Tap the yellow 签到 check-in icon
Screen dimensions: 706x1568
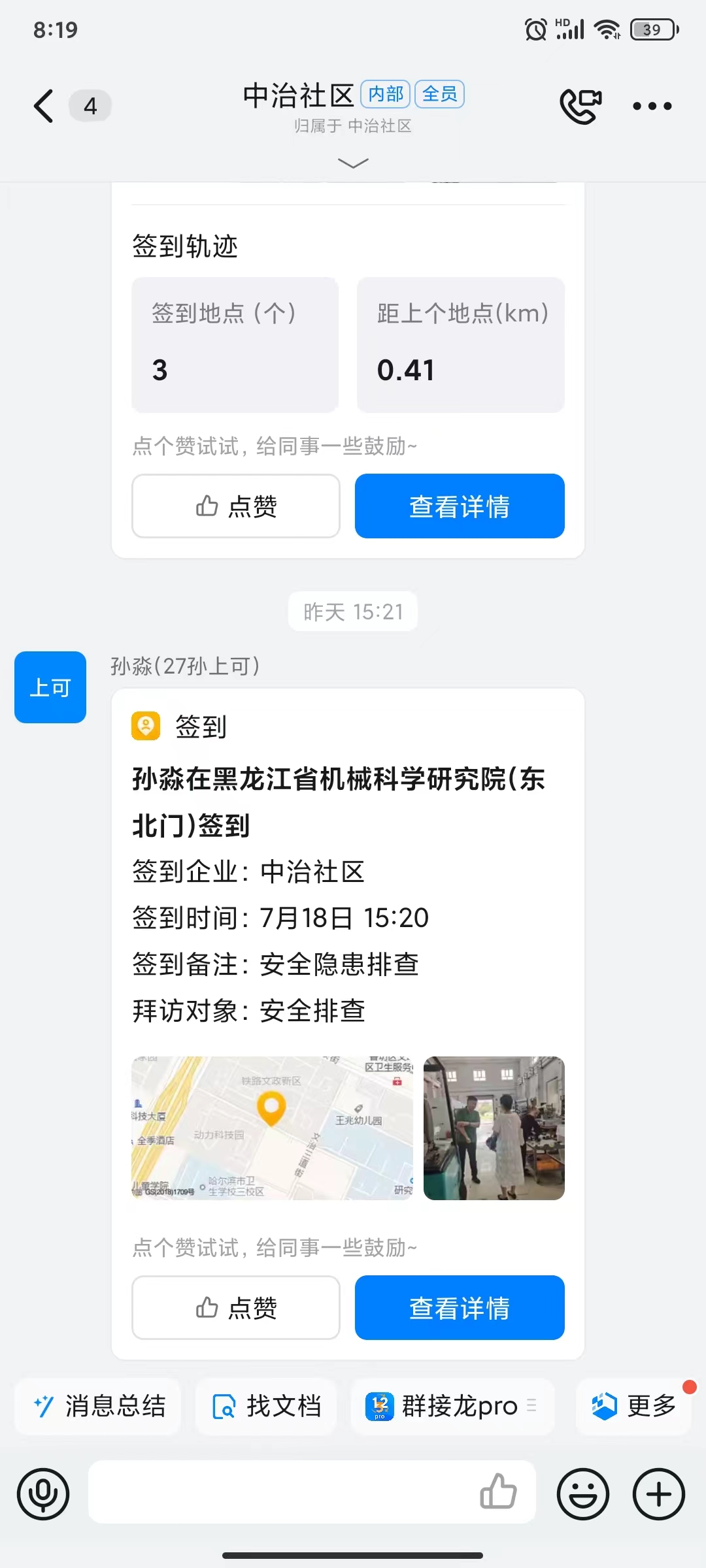pyautogui.click(x=146, y=725)
